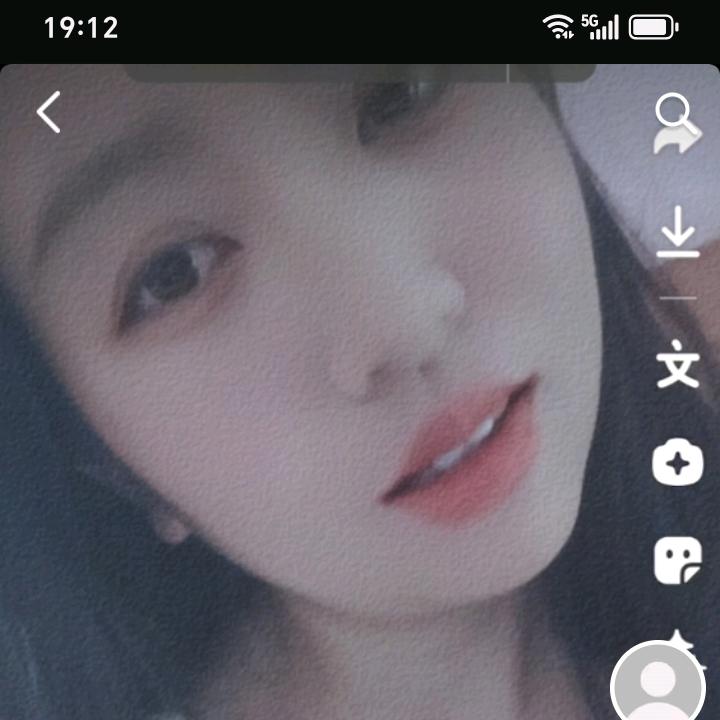The width and height of the screenshot is (720, 720).
Task: Download this photo
Action: click(677, 233)
